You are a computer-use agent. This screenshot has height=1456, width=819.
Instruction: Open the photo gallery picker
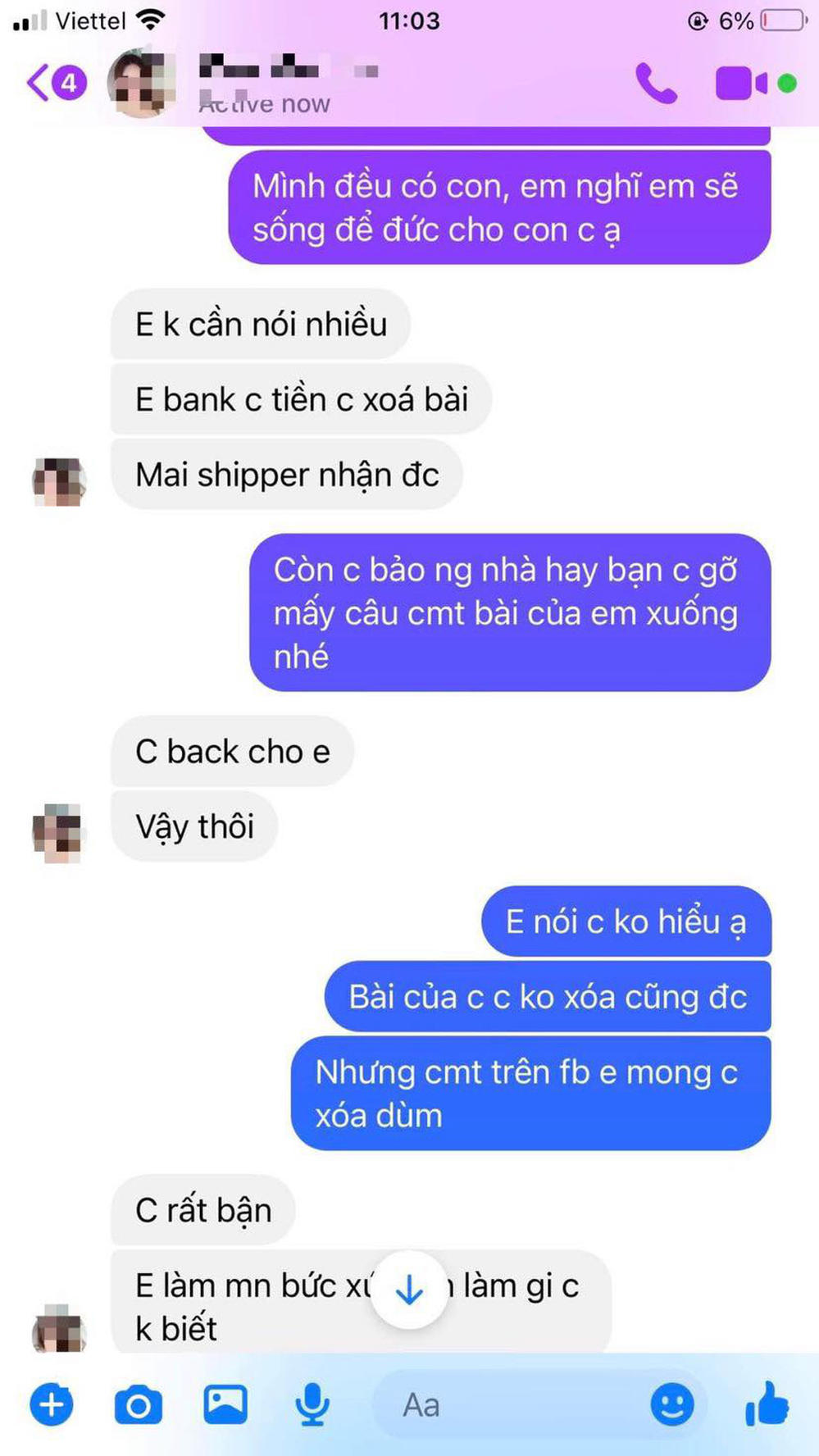click(225, 1404)
